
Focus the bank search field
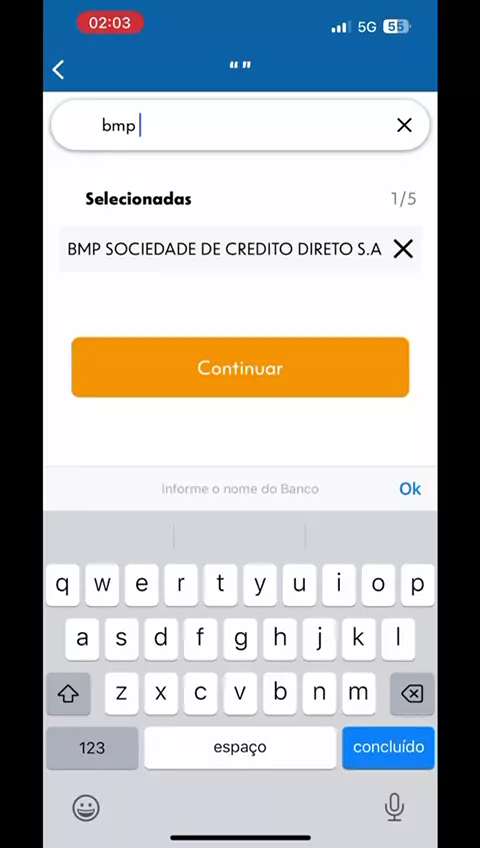(x=240, y=125)
